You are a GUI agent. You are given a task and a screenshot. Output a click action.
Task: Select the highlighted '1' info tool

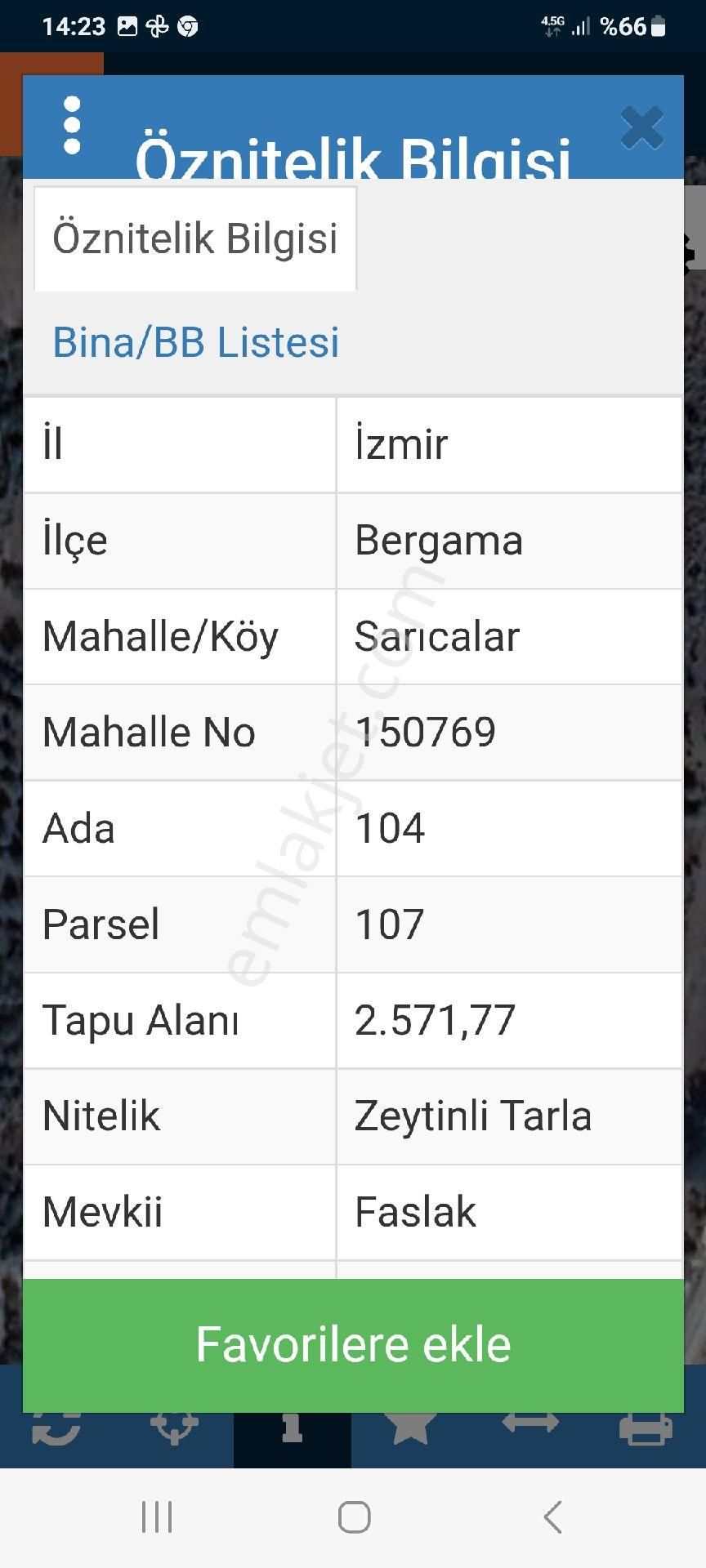pyautogui.click(x=293, y=1429)
